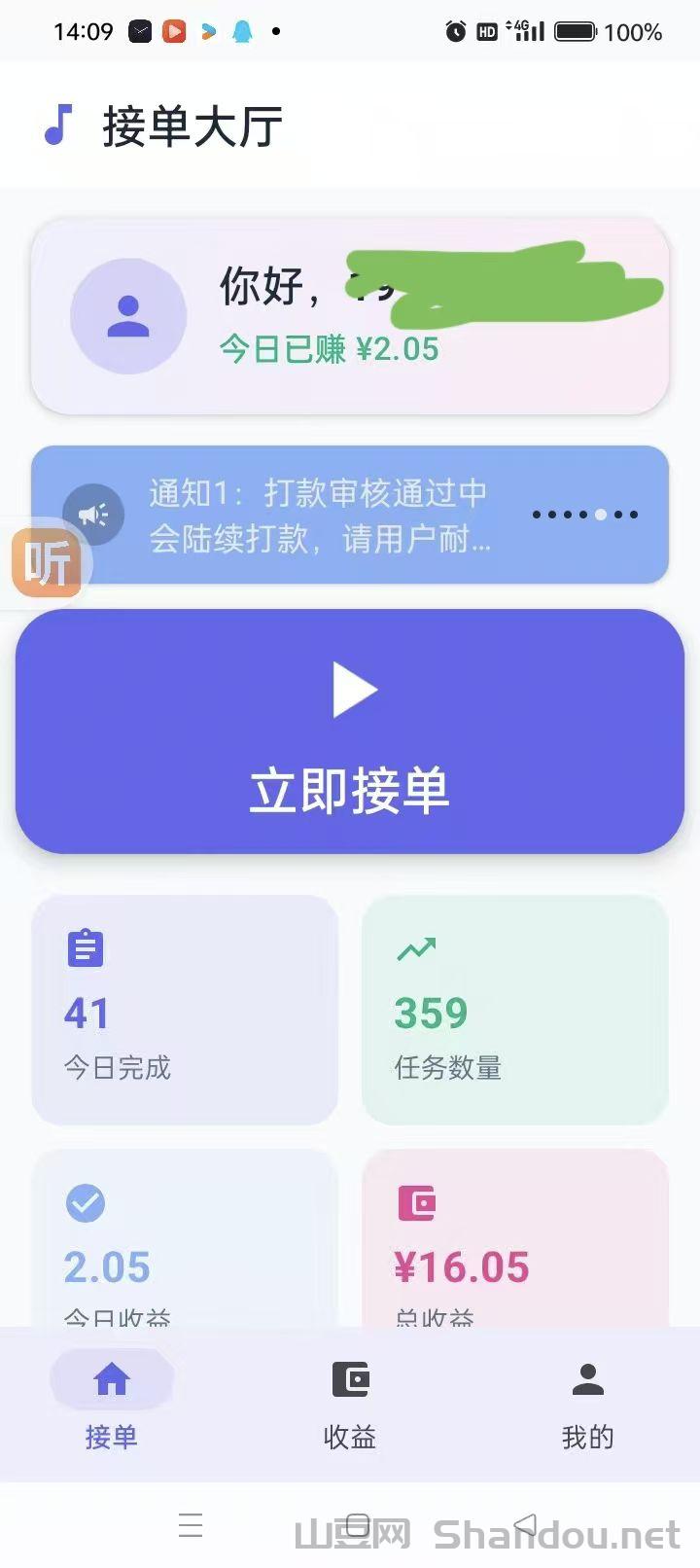
Task: View the 任务数量 card
Action: tap(515, 1010)
